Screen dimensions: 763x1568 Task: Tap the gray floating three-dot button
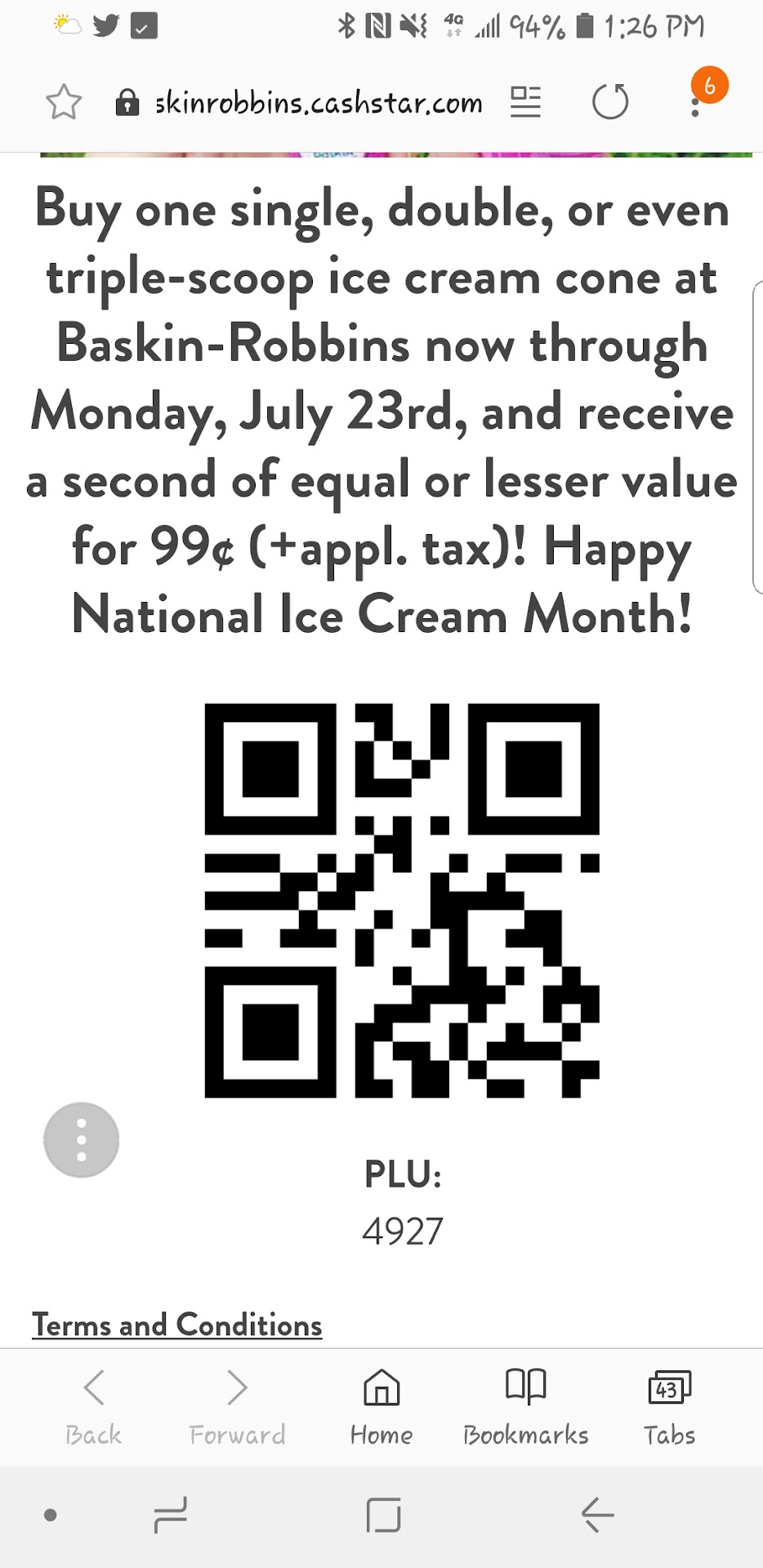(x=81, y=1139)
